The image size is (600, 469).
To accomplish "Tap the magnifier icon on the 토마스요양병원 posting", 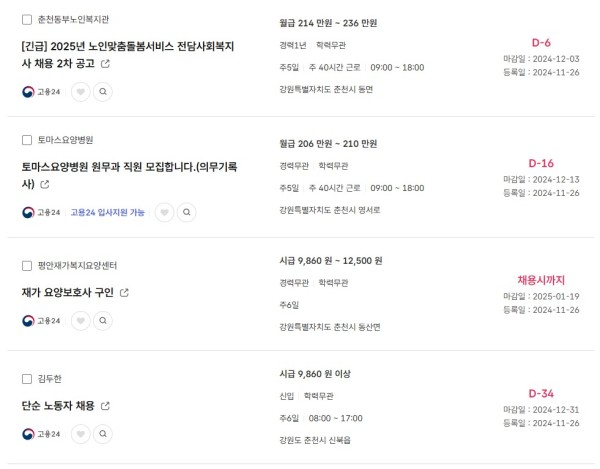I will pyautogui.click(x=187, y=212).
